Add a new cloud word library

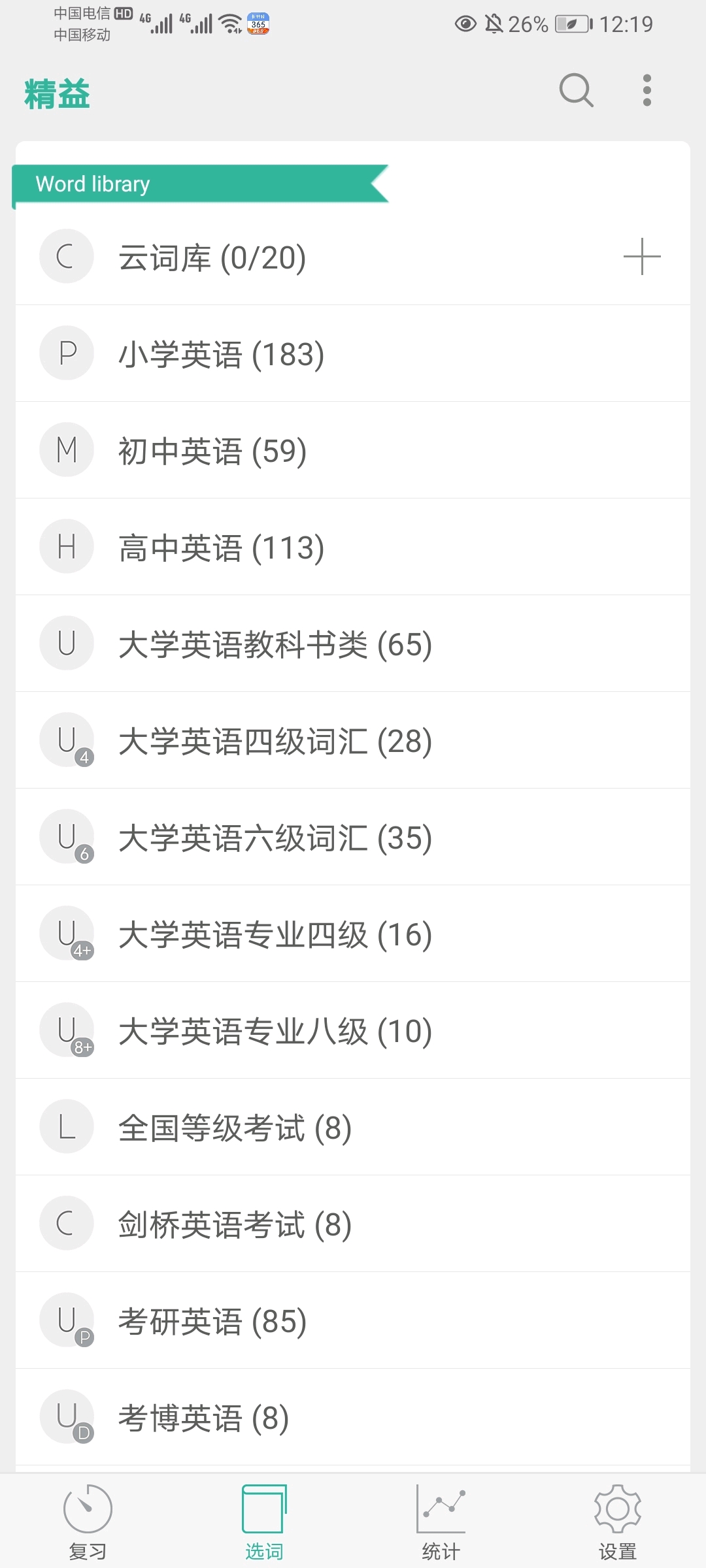point(642,257)
